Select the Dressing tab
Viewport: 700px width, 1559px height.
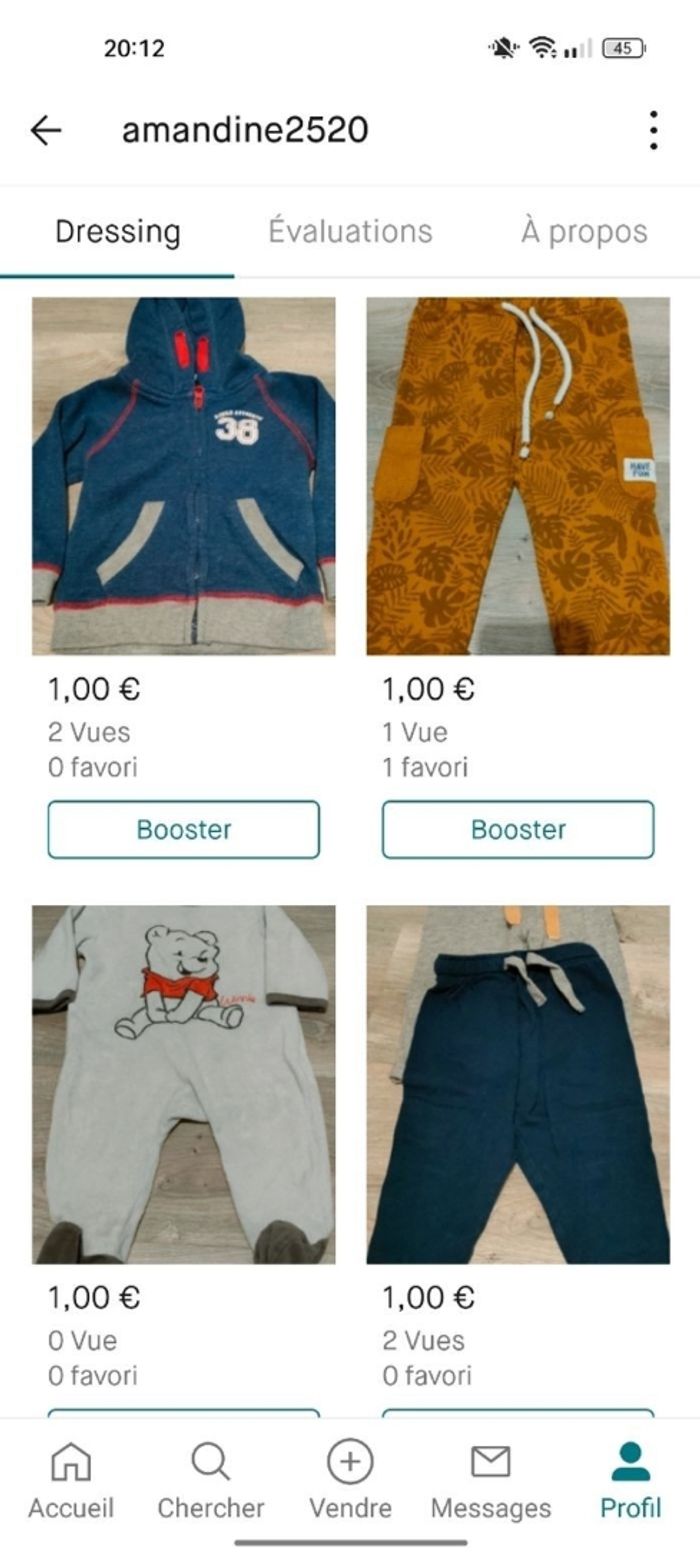(117, 231)
